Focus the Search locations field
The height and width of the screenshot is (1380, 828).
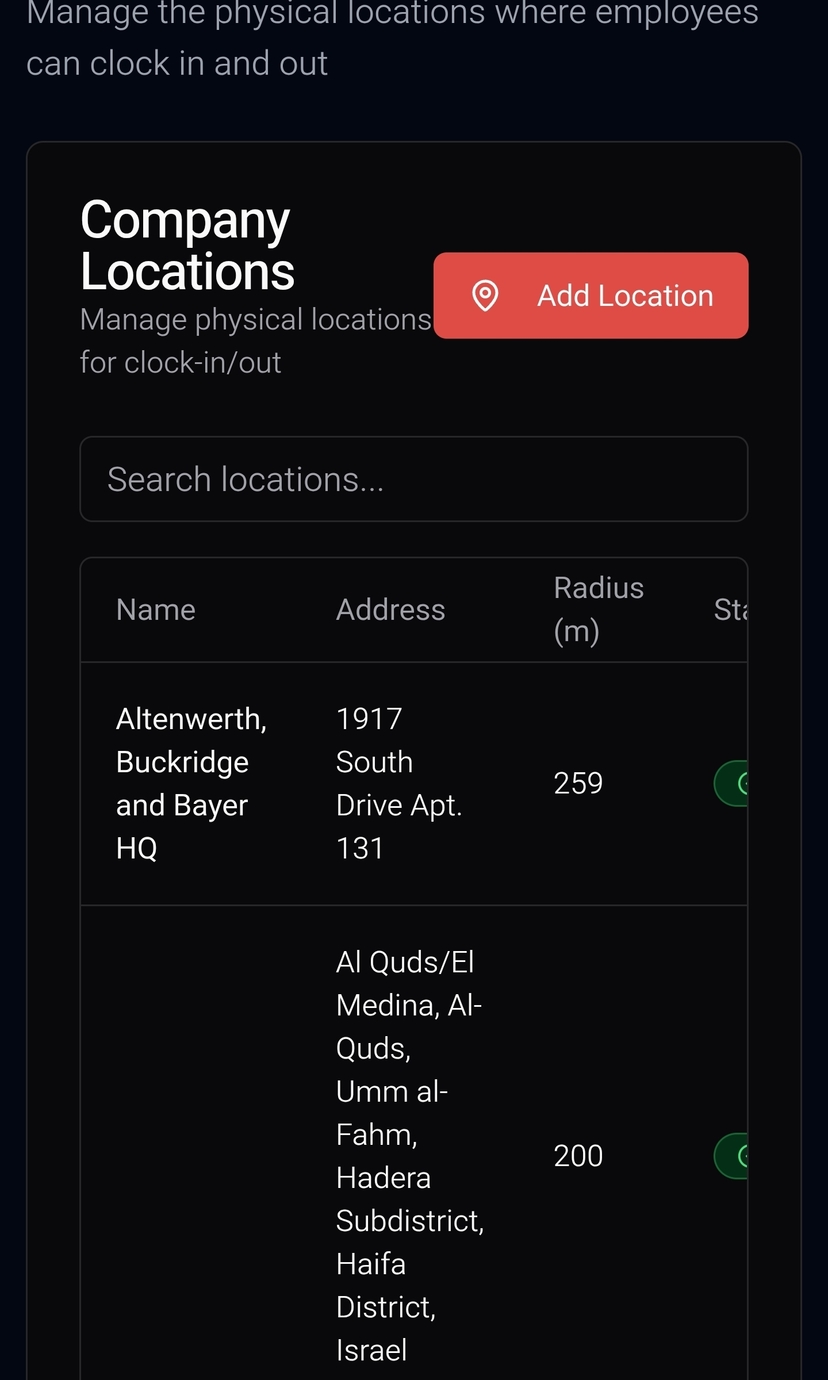(413, 479)
